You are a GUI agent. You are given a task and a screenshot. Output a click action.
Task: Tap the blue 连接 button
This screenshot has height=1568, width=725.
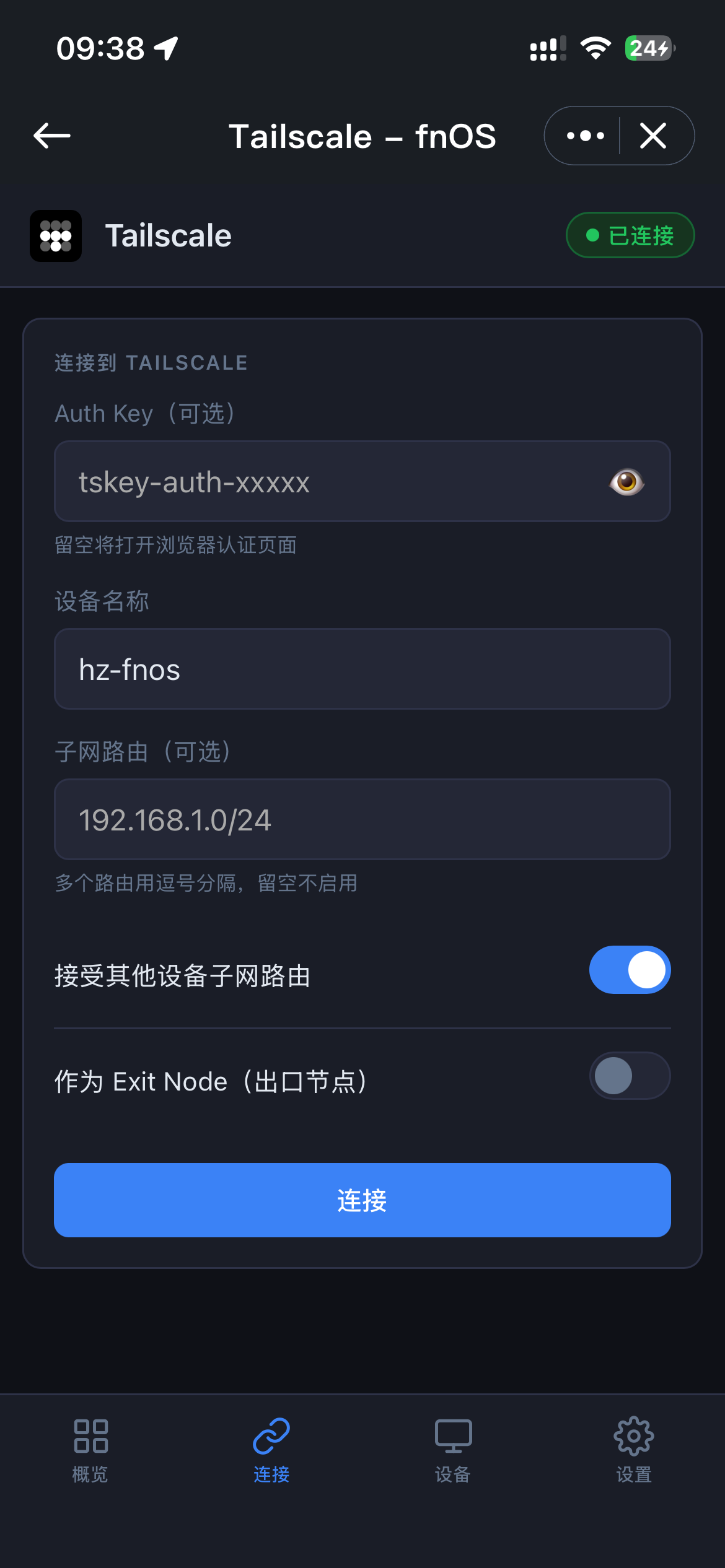click(362, 1200)
